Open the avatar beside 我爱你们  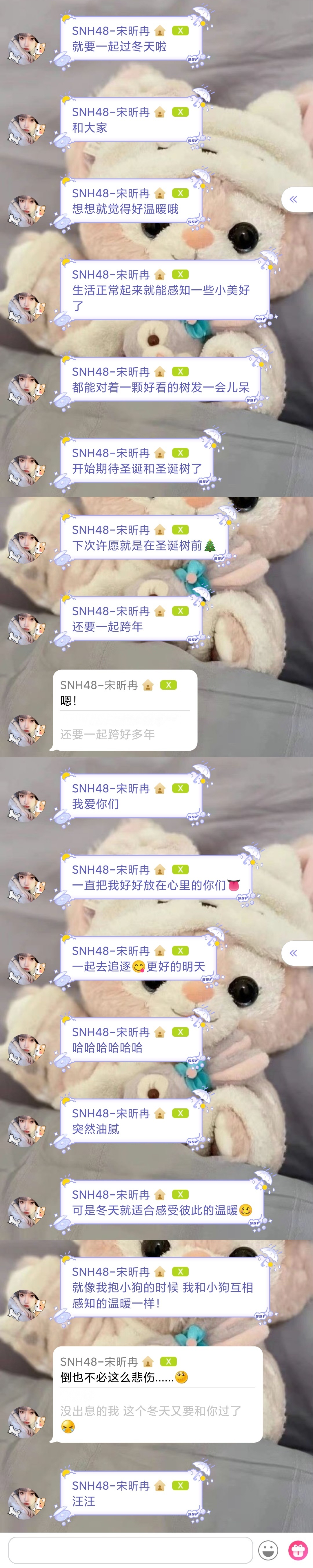pos(26,806)
